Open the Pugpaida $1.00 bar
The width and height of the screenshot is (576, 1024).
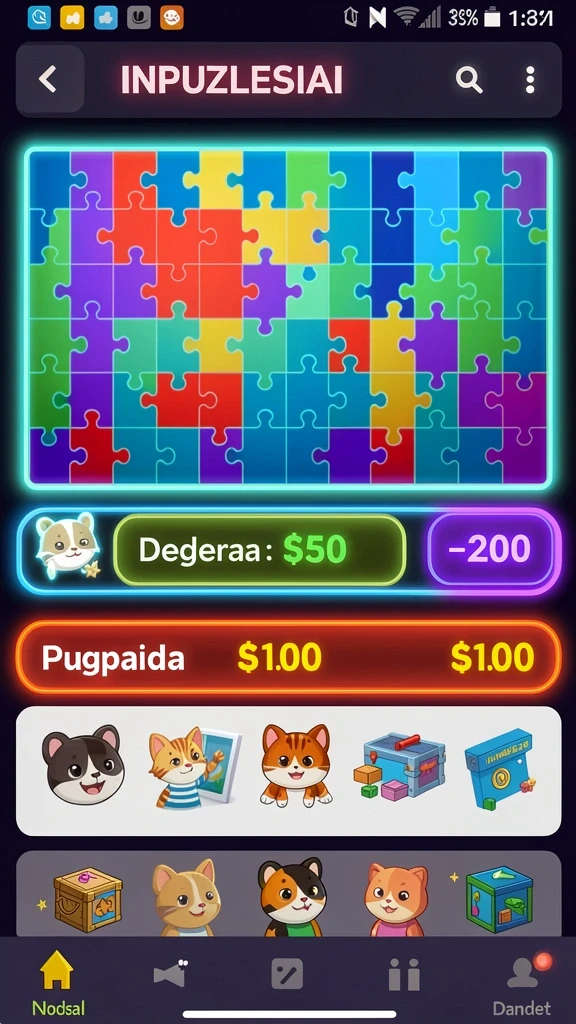click(288, 657)
